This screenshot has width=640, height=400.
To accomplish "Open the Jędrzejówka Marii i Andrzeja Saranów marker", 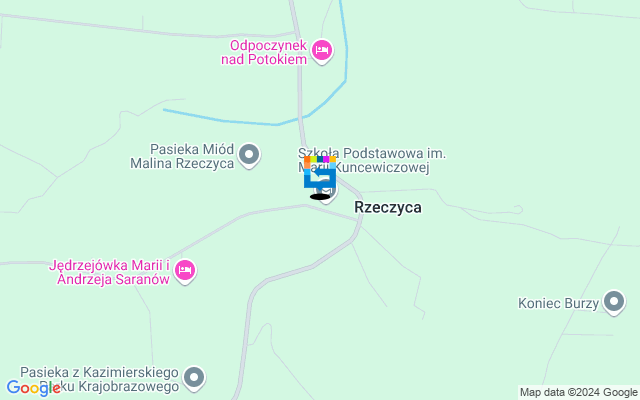I will click(185, 270).
